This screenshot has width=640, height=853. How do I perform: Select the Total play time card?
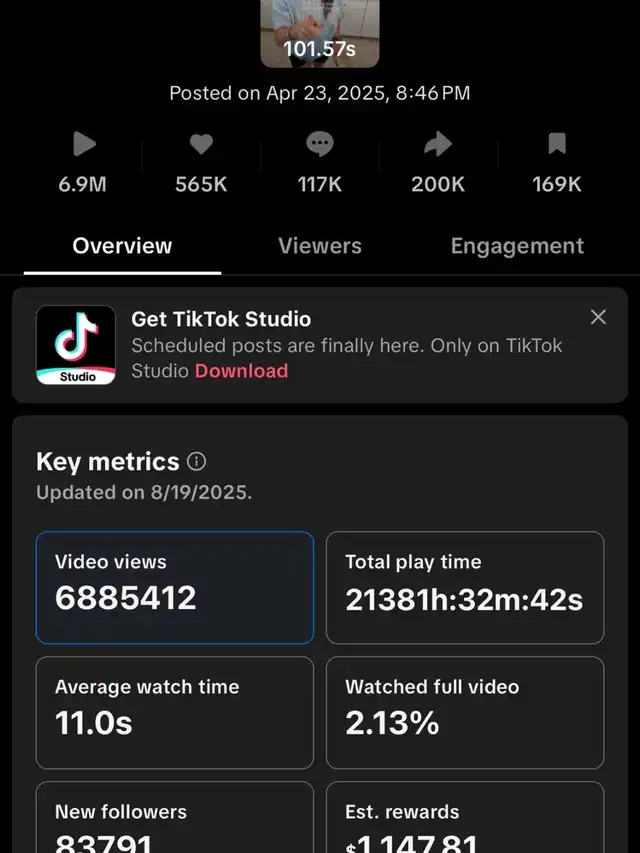pyautogui.click(x=465, y=587)
